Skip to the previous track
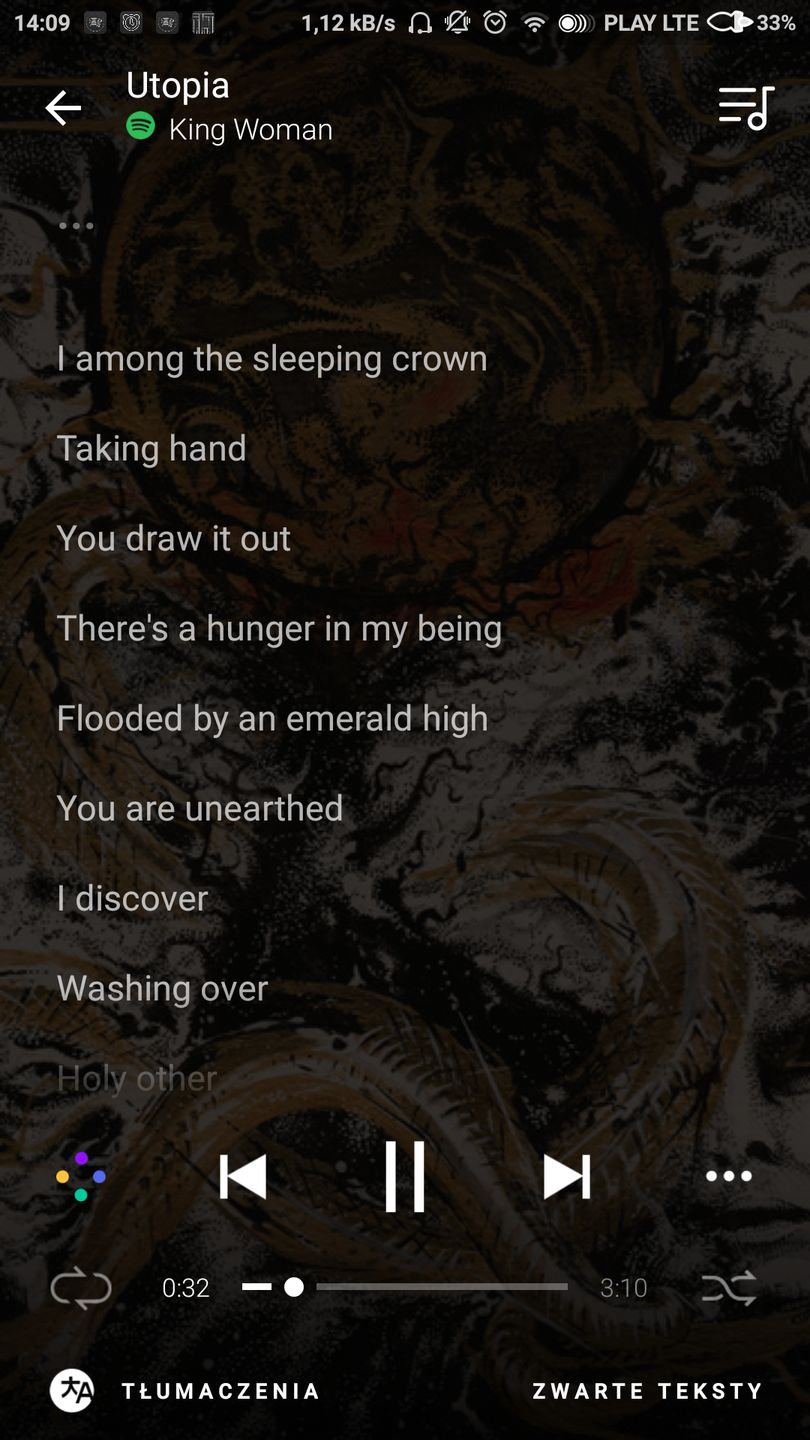 tap(243, 1177)
